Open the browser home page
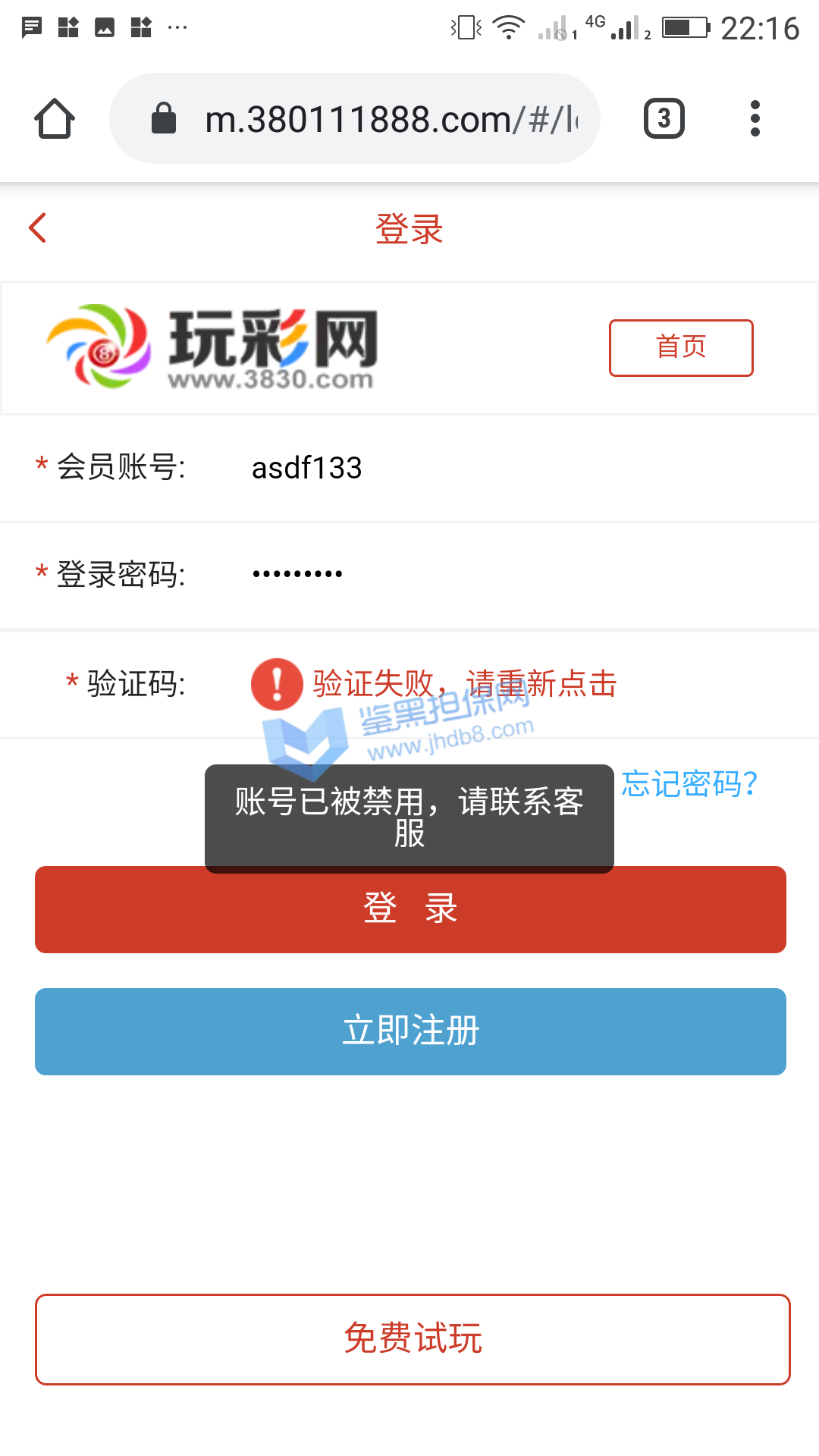Image resolution: width=819 pixels, height=1456 pixels. tap(55, 119)
